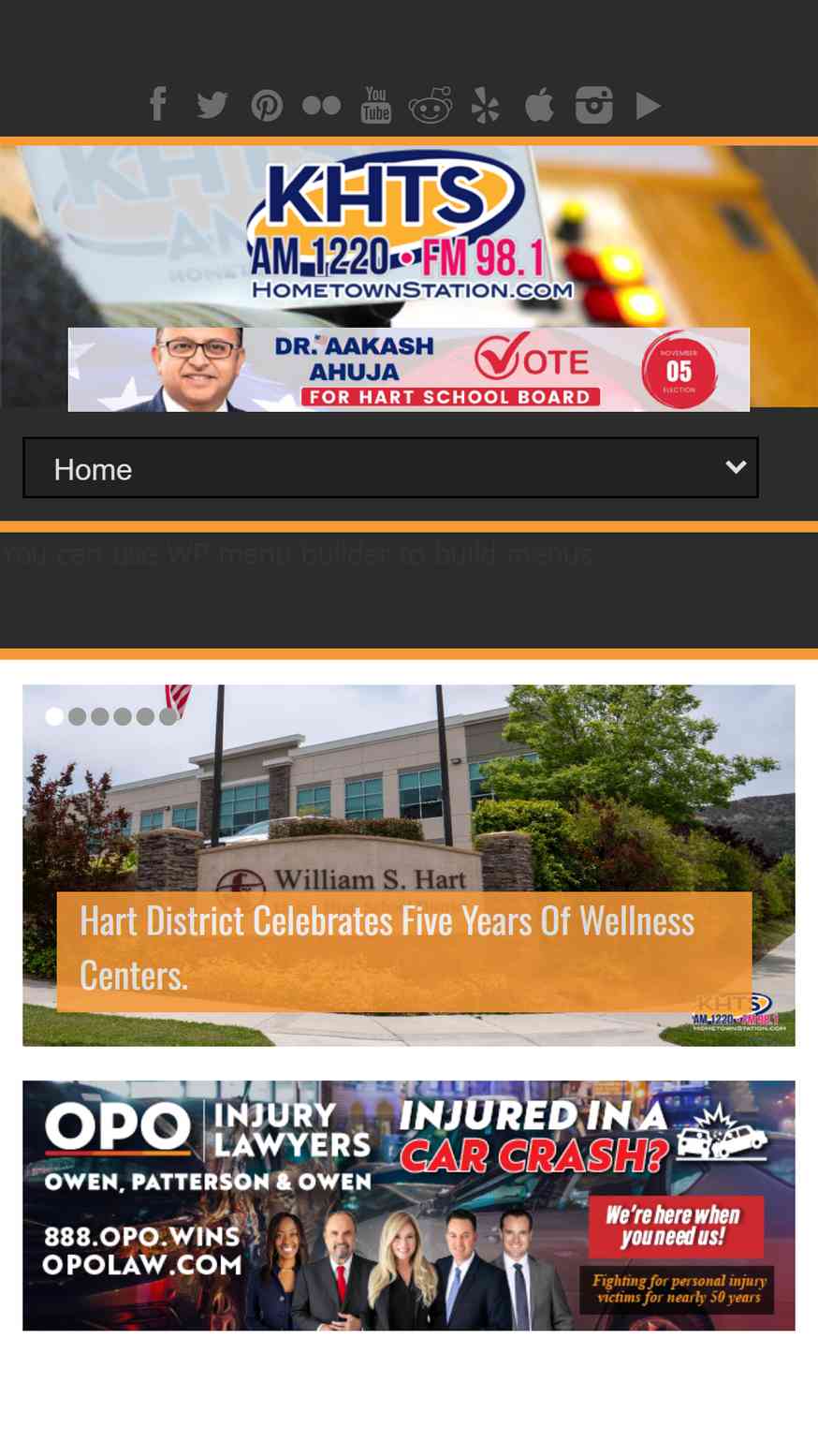
Task: Select the first slider dot indicator
Action: click(x=54, y=716)
